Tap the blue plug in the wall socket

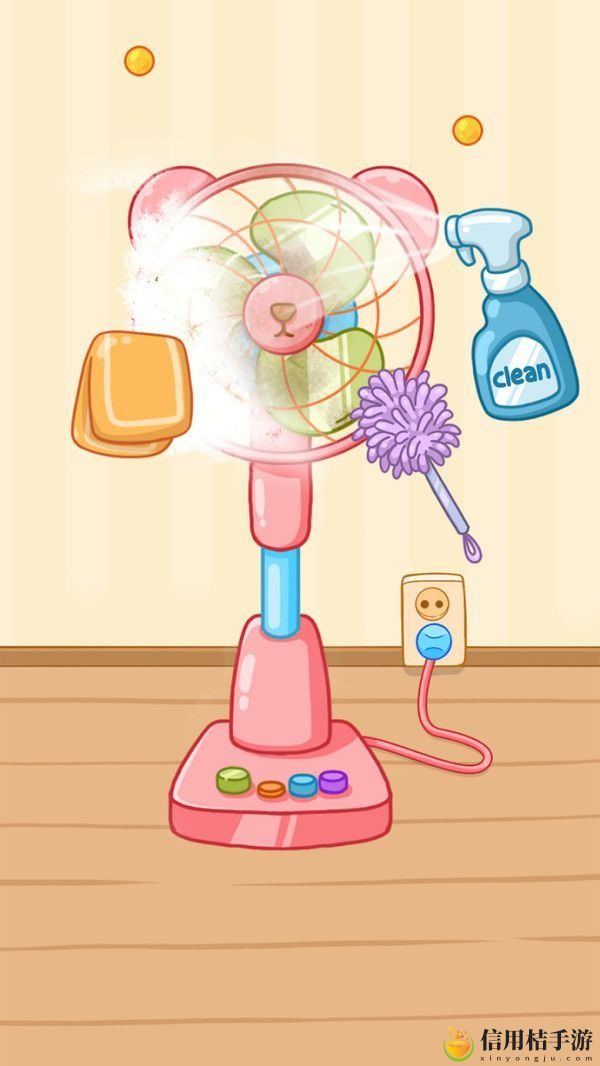tap(433, 642)
